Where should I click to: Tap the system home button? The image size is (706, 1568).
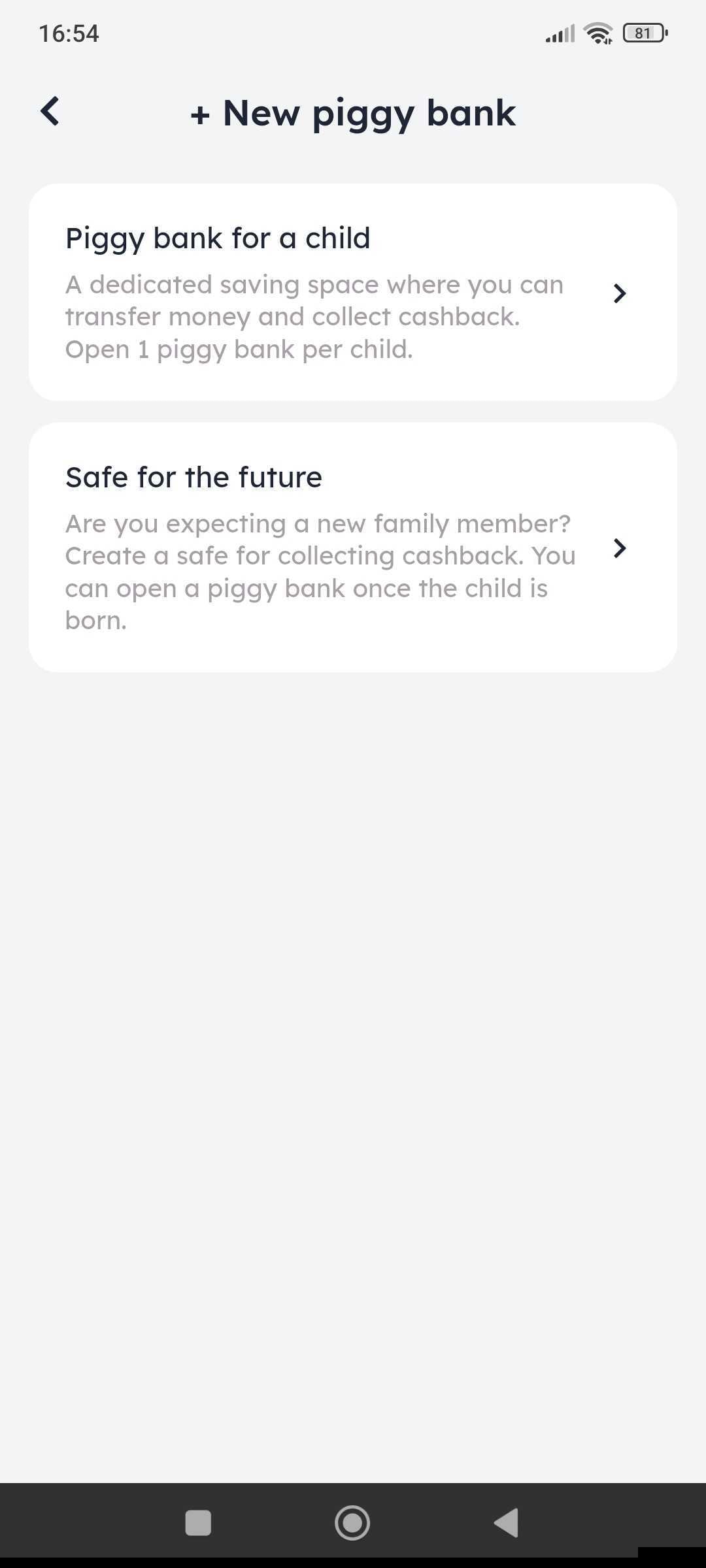pos(352,1522)
